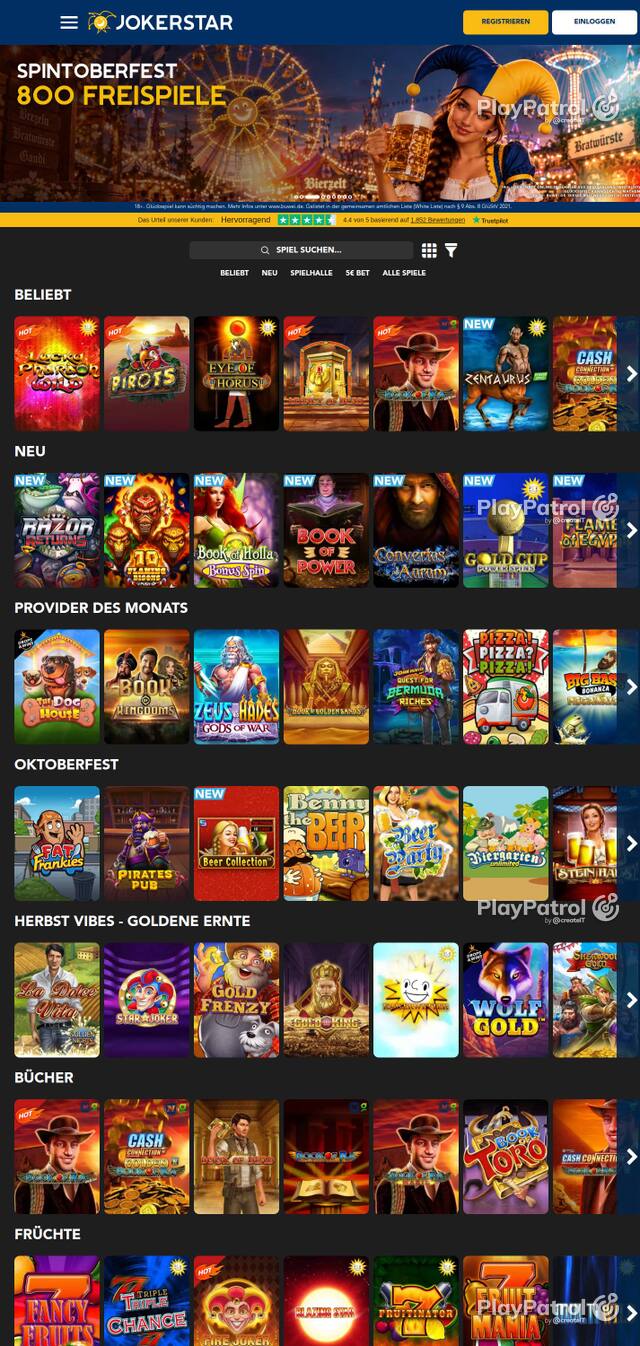Image resolution: width=640 pixels, height=1346 pixels.
Task: Open the Triple Chance game
Action: pyautogui.click(x=146, y=1301)
